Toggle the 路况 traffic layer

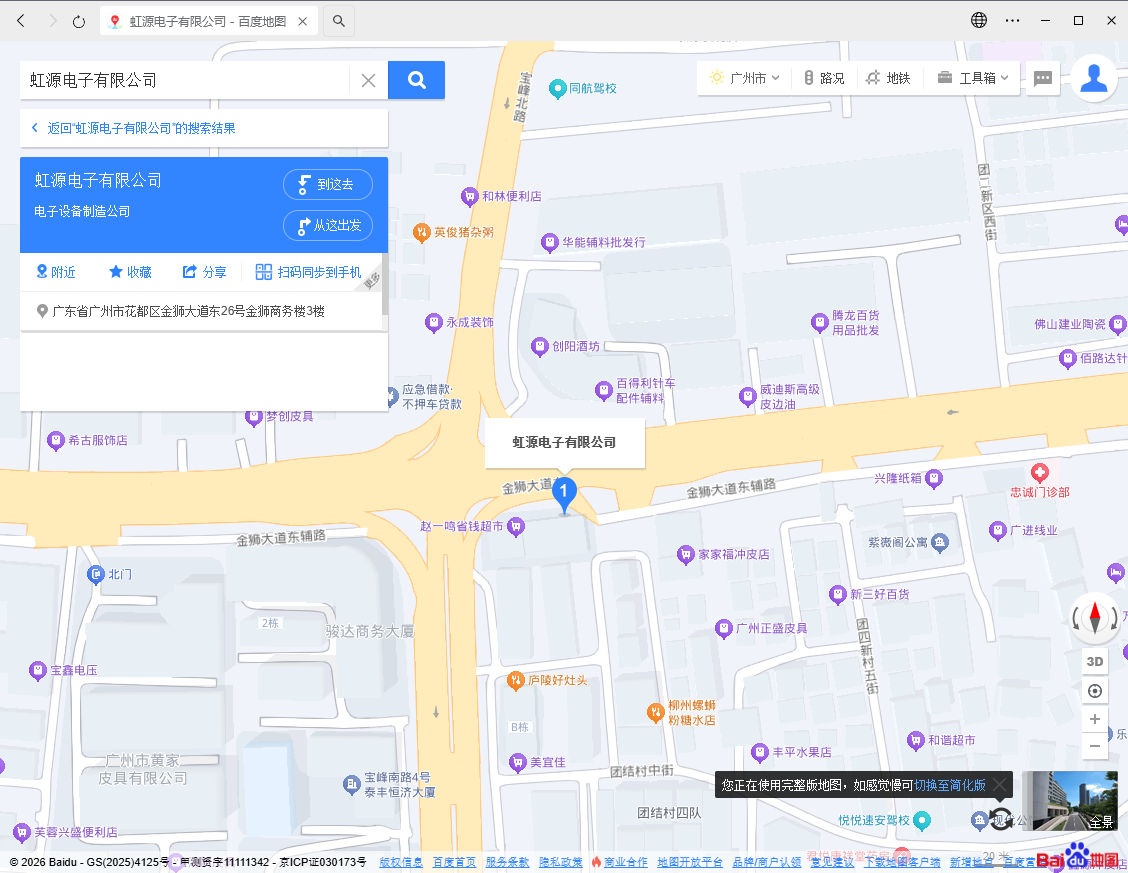tap(822, 78)
